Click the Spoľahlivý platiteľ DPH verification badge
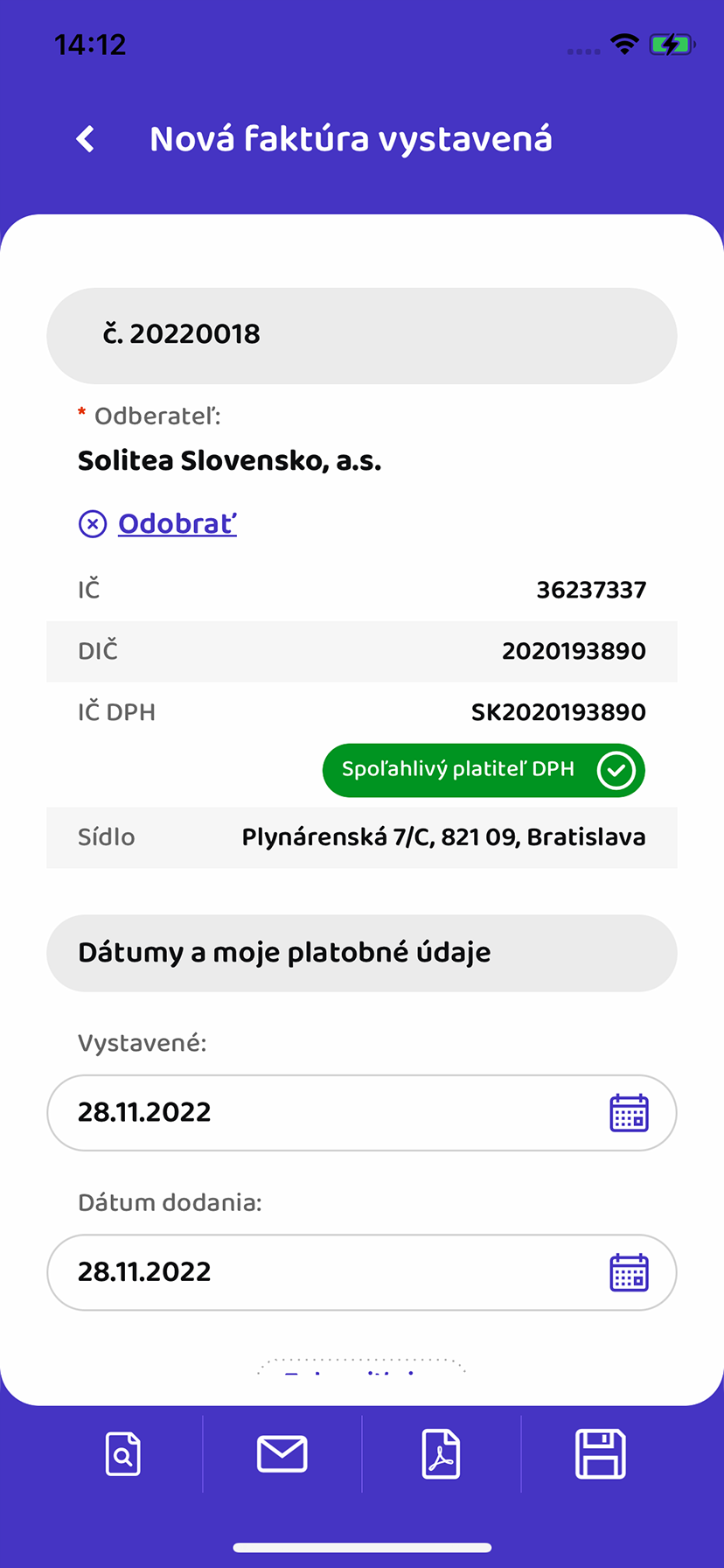The width and height of the screenshot is (724, 1568). pos(484,770)
